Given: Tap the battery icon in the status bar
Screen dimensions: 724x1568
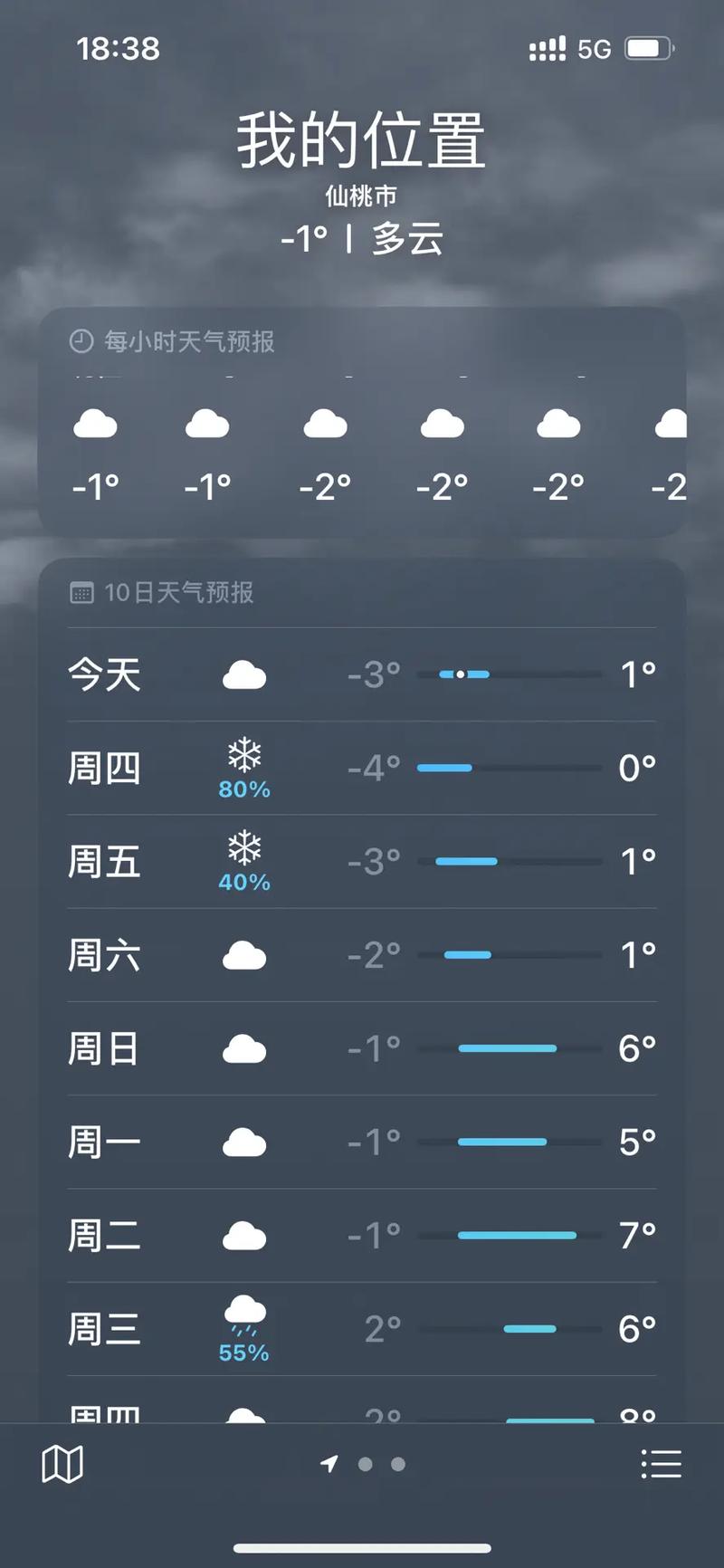Looking at the screenshot, I should click(649, 48).
